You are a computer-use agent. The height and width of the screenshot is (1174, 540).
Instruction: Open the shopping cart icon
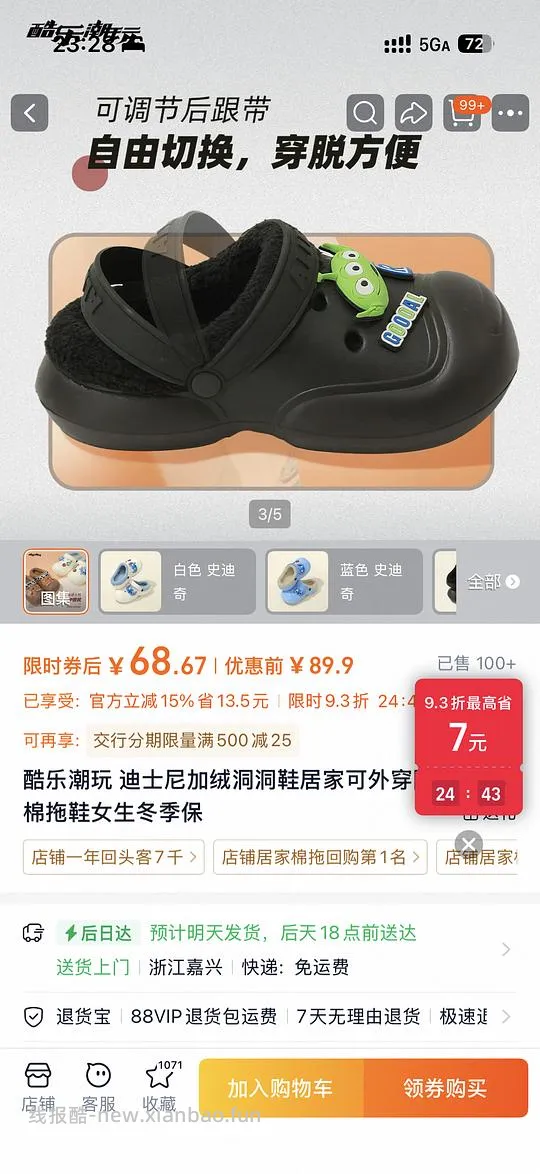pyautogui.click(x=463, y=114)
